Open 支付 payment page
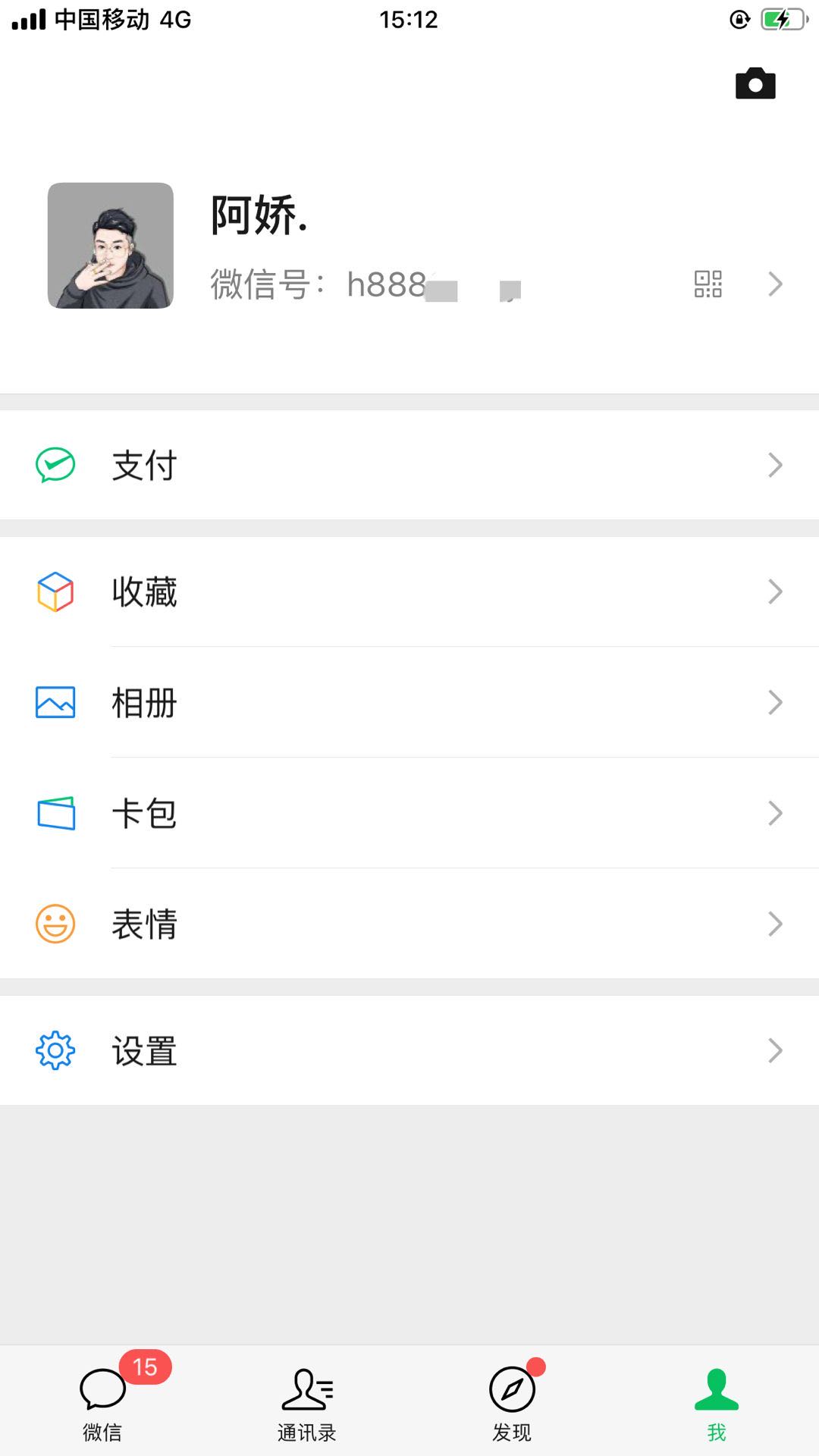Image resolution: width=819 pixels, height=1456 pixels. click(409, 465)
